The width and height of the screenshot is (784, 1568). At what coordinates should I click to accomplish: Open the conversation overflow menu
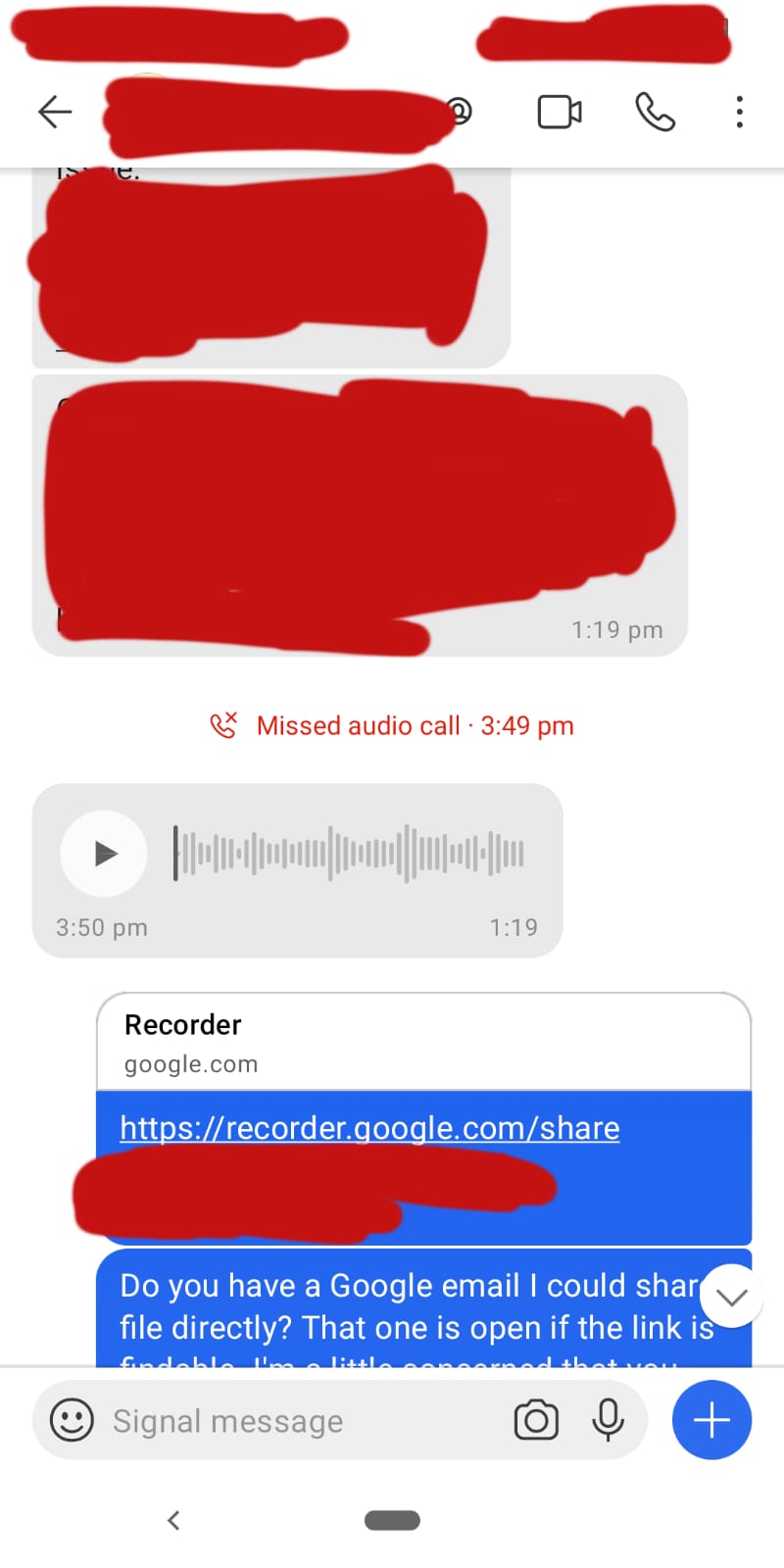click(x=738, y=112)
